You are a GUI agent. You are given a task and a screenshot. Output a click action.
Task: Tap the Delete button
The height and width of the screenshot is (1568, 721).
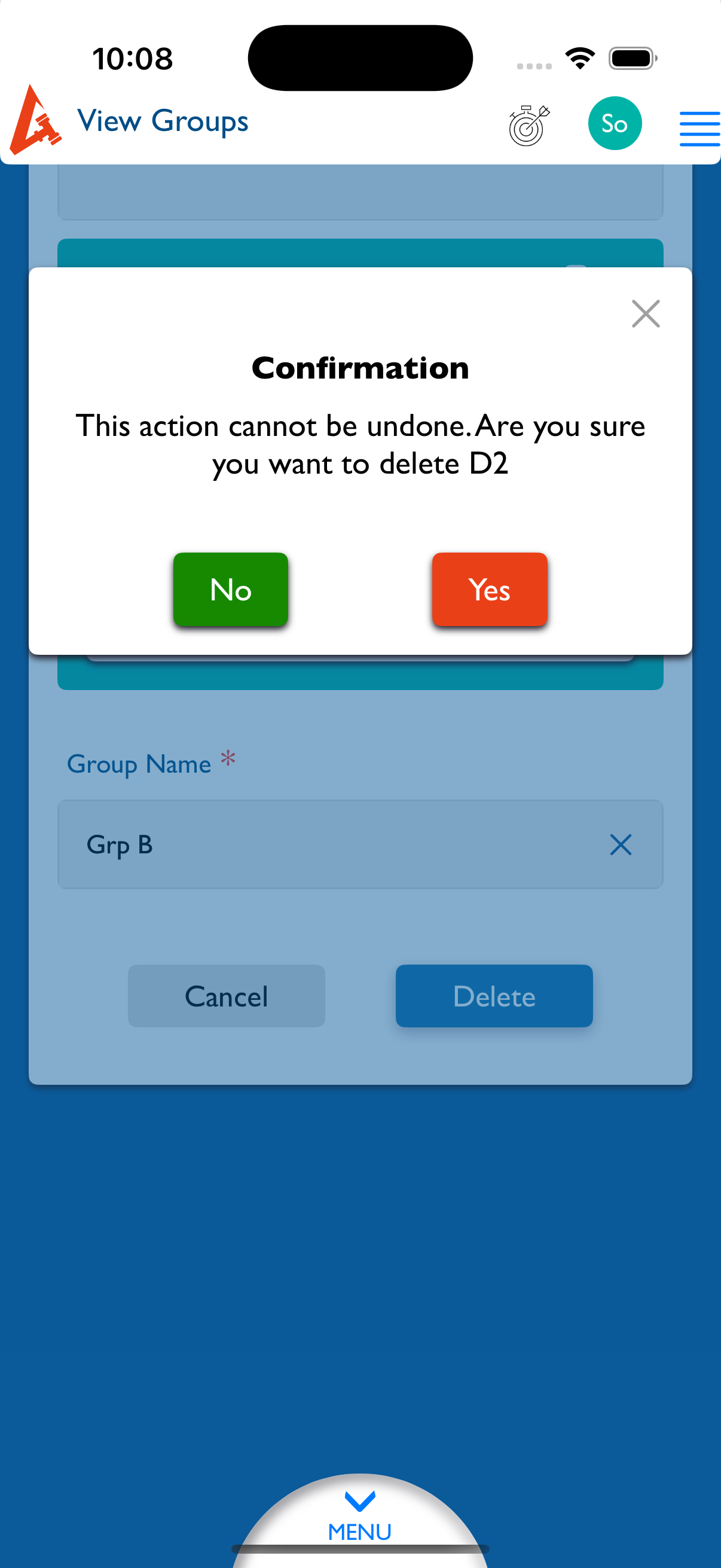click(x=493, y=996)
